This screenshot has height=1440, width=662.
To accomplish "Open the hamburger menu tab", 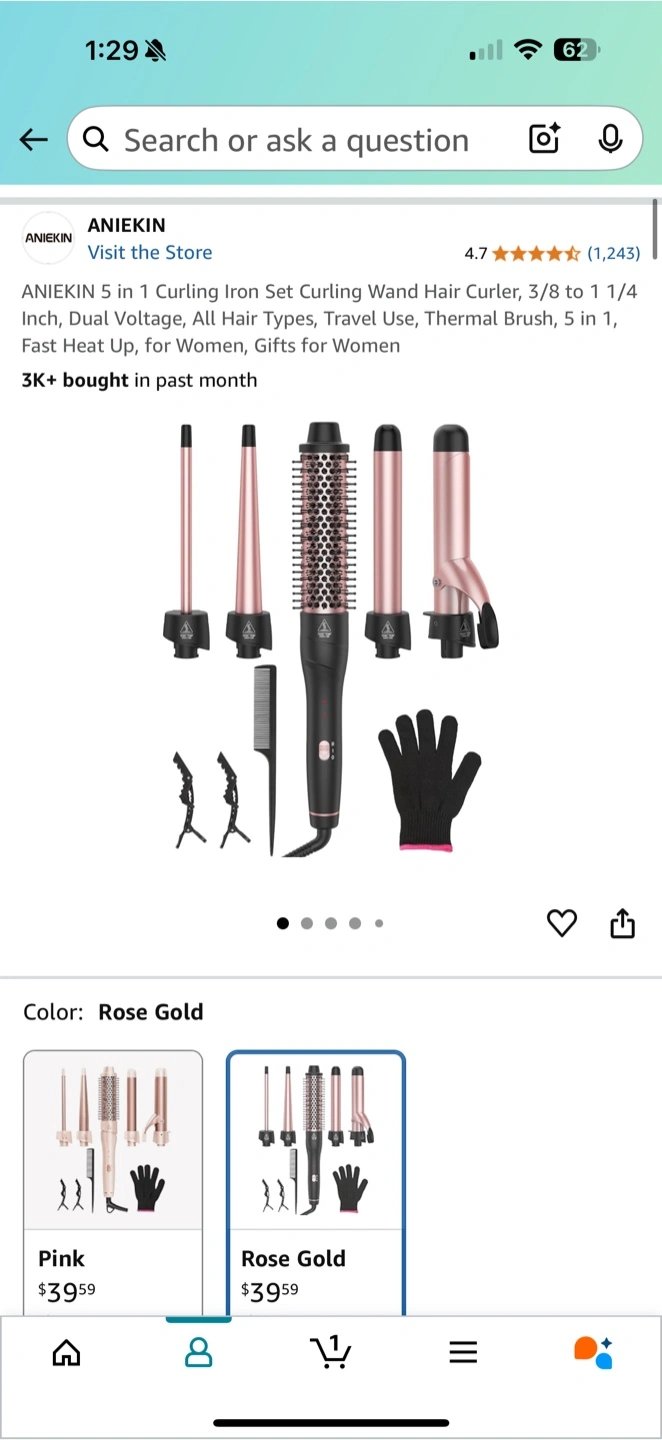I will click(x=463, y=1353).
